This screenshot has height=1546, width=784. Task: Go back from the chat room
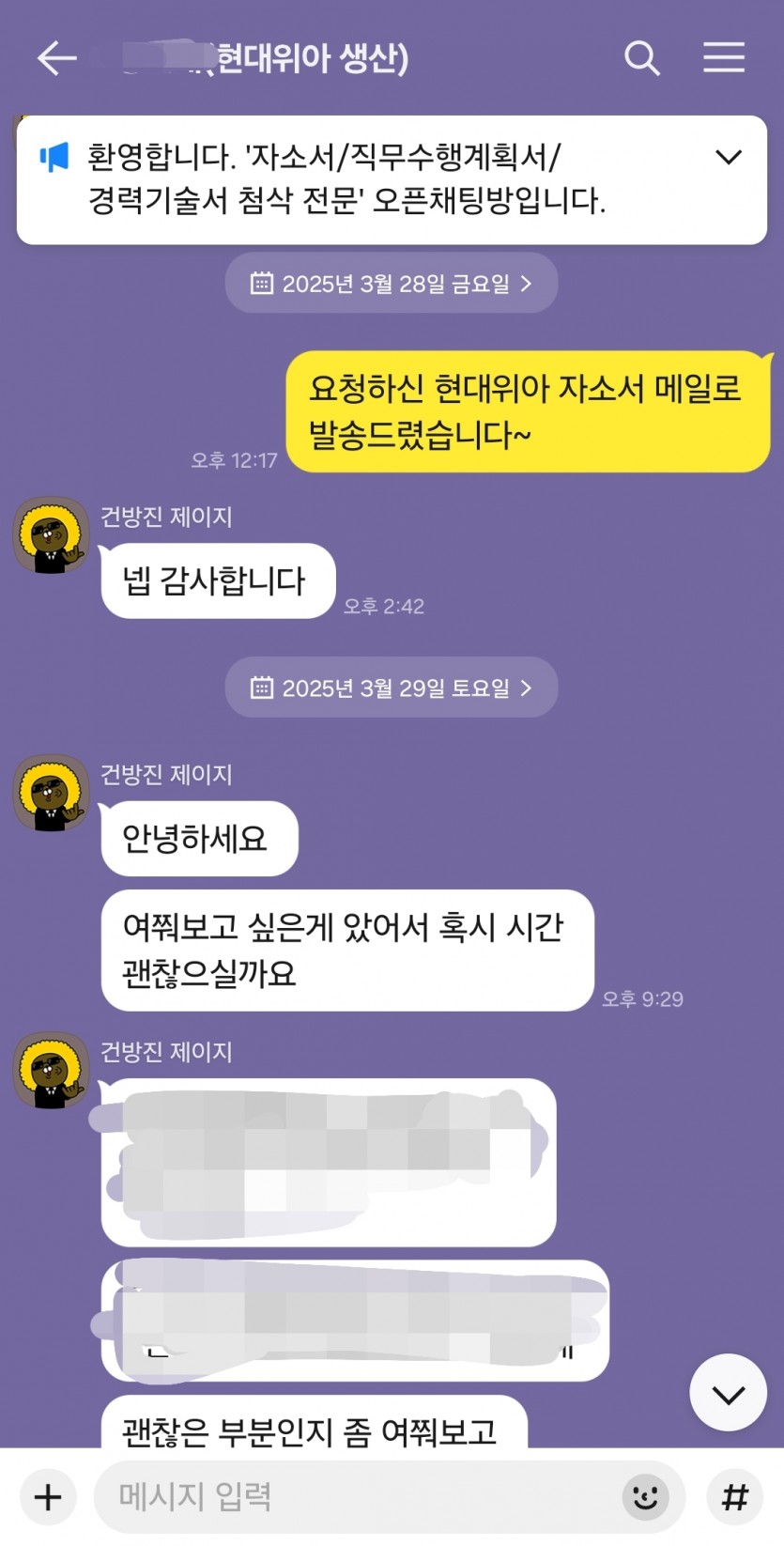(x=56, y=58)
